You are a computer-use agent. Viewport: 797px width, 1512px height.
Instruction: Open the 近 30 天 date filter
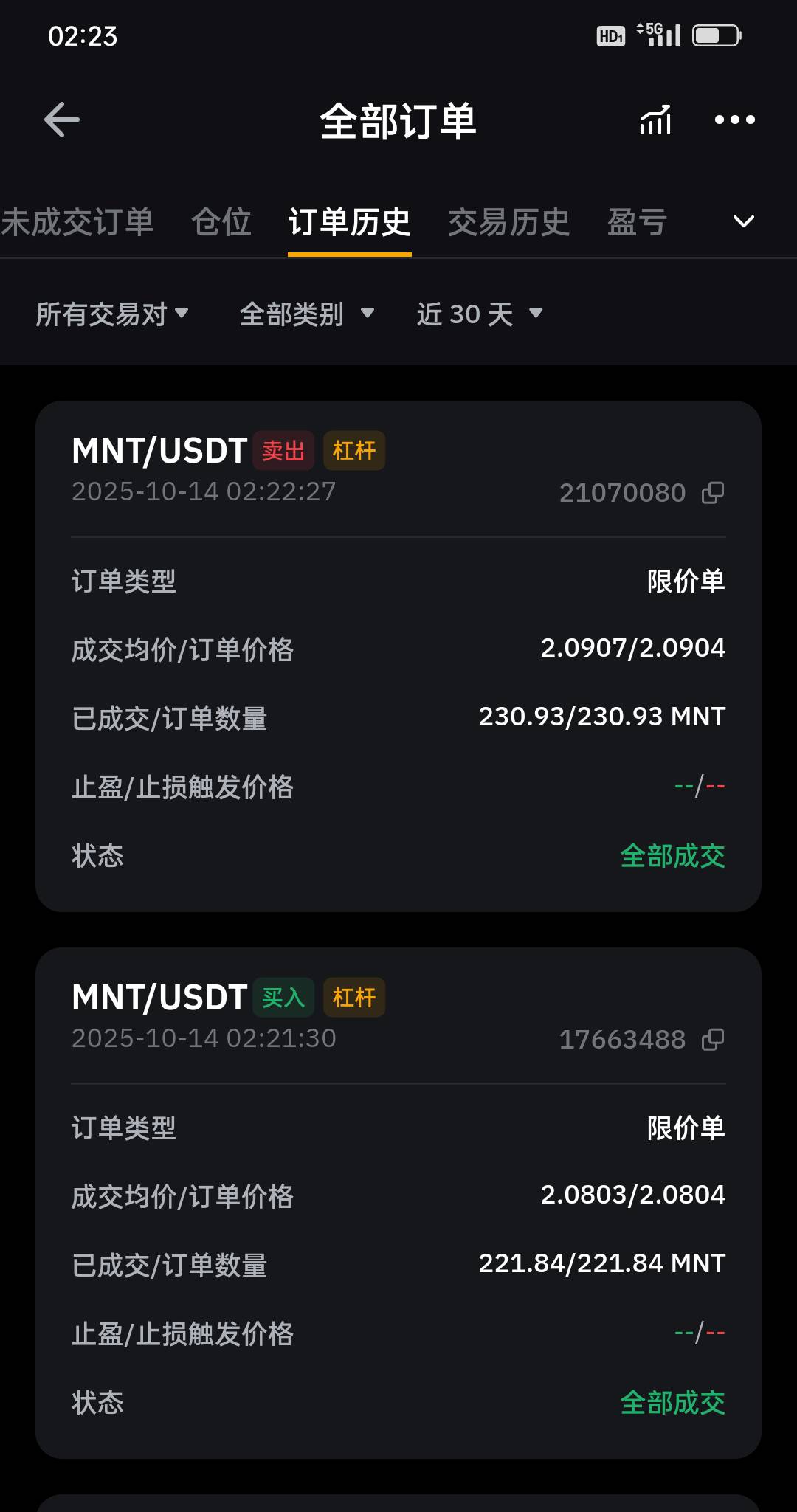480,314
